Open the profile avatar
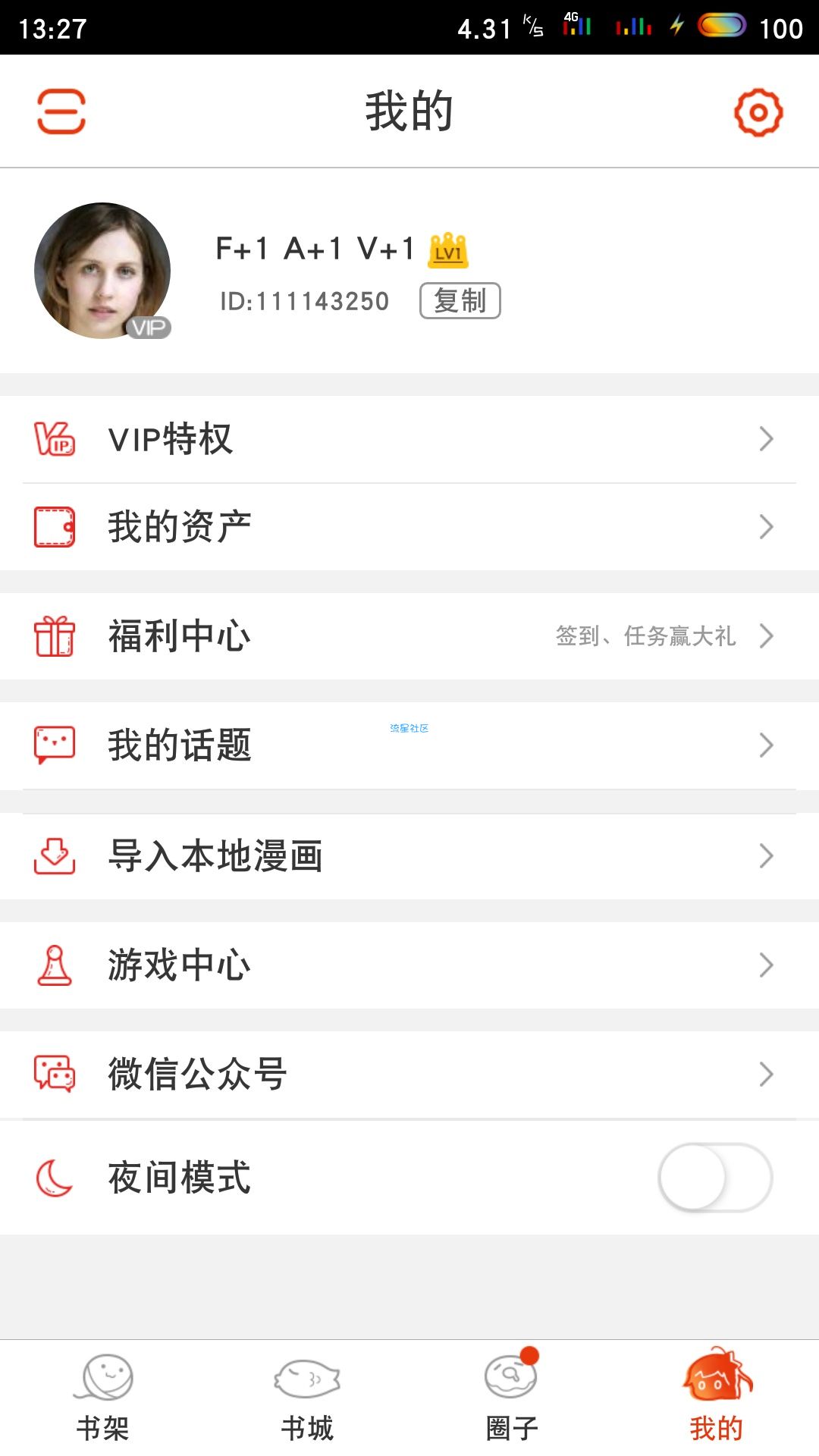This screenshot has width=819, height=1456. (102, 271)
